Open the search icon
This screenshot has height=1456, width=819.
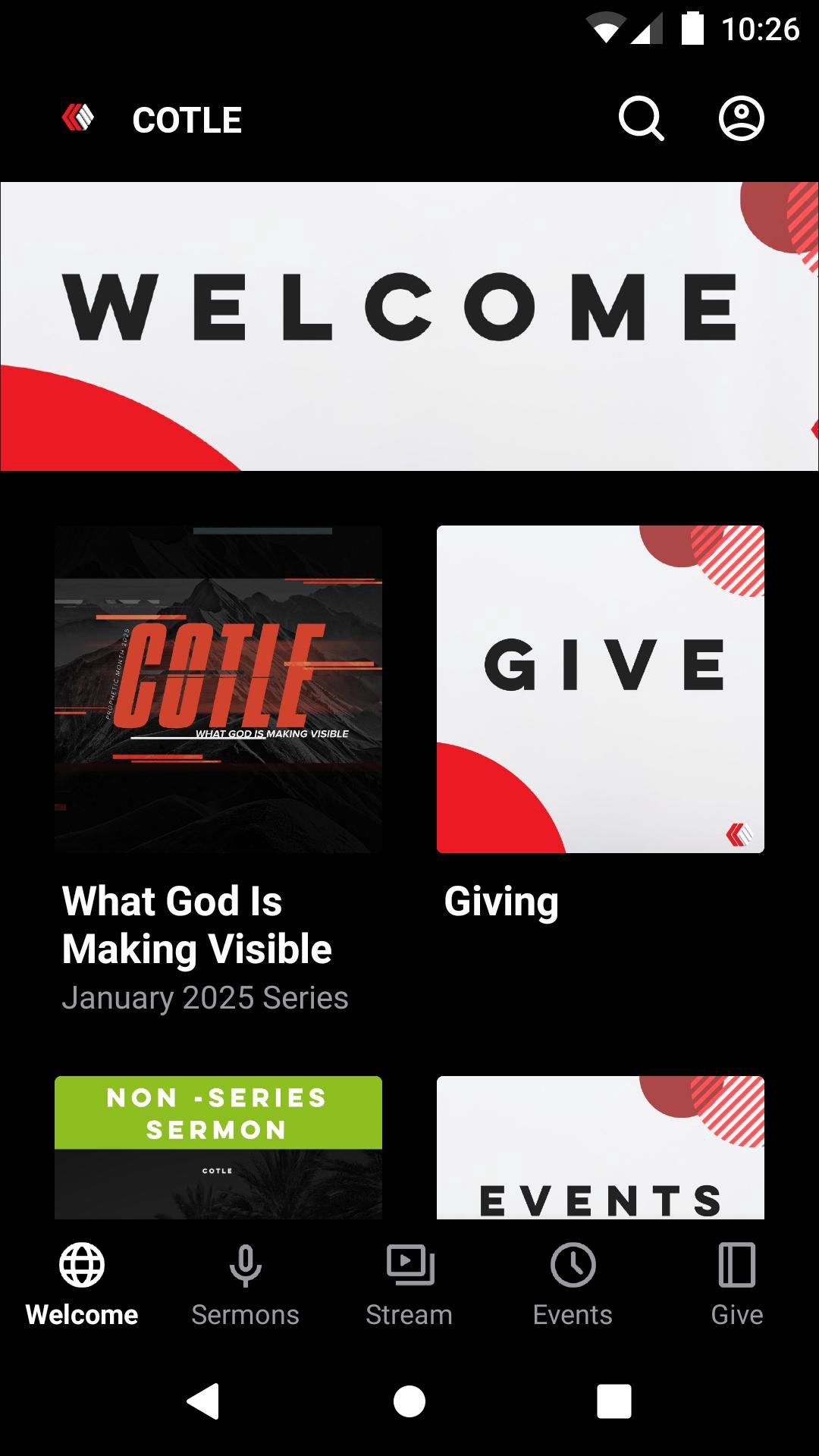pyautogui.click(x=641, y=119)
